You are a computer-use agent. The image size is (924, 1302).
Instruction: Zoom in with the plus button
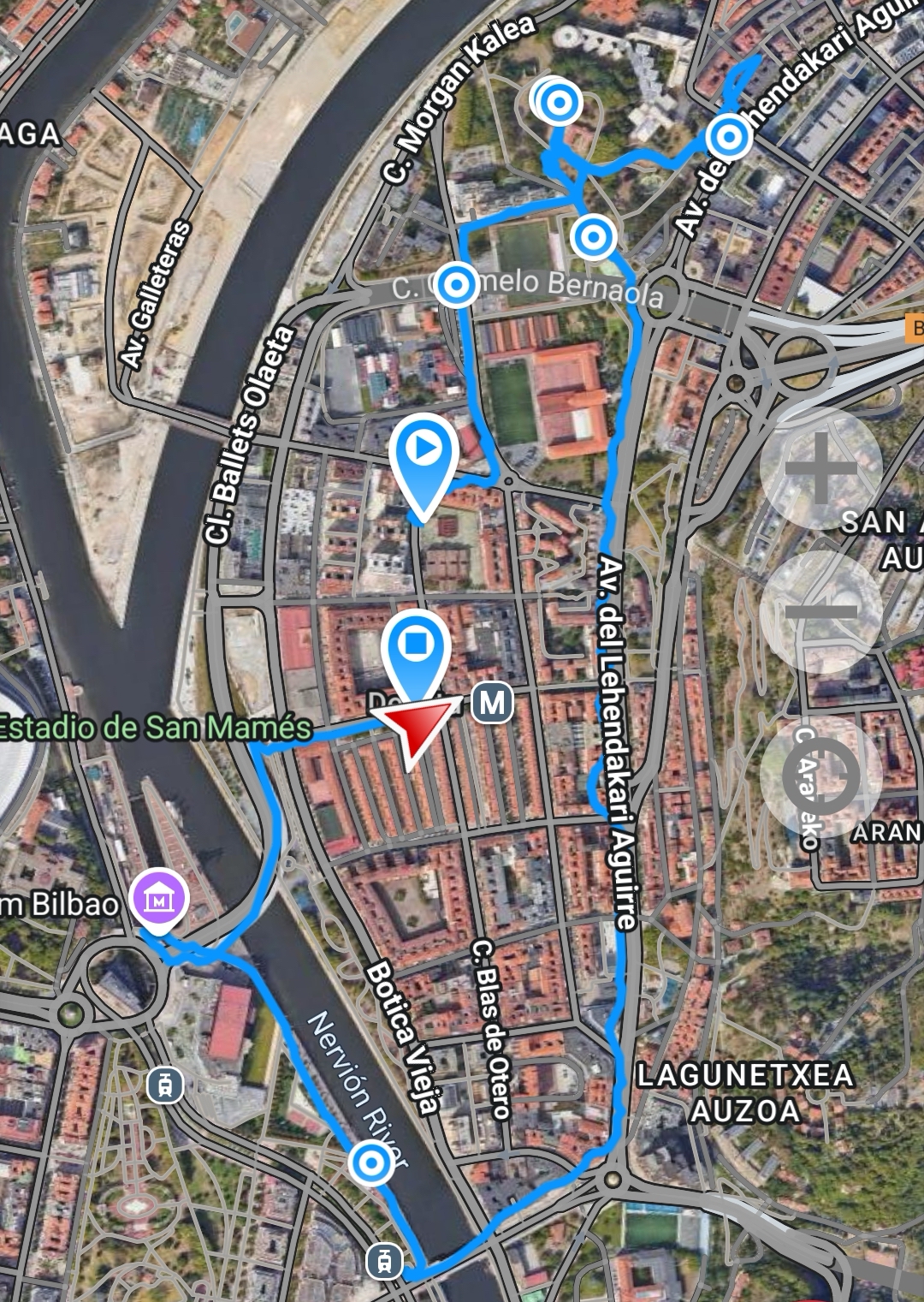pyautogui.click(x=820, y=468)
